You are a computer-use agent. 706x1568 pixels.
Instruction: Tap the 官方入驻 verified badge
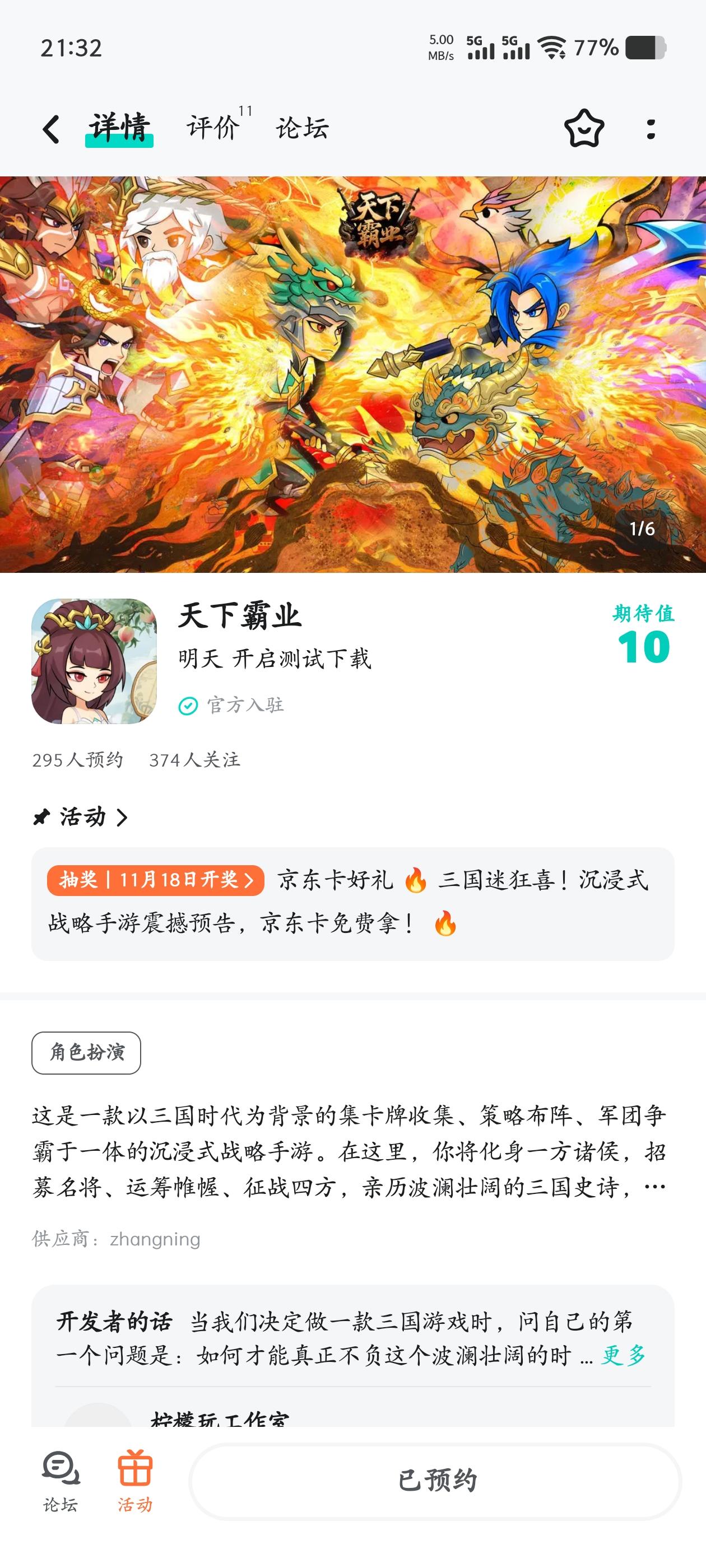pyautogui.click(x=234, y=706)
